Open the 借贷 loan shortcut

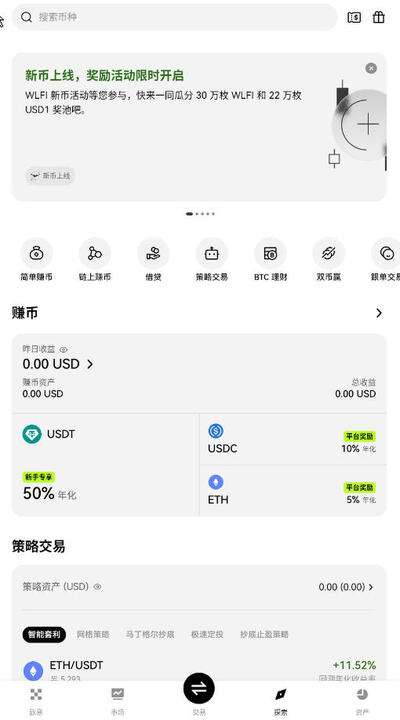click(x=153, y=260)
